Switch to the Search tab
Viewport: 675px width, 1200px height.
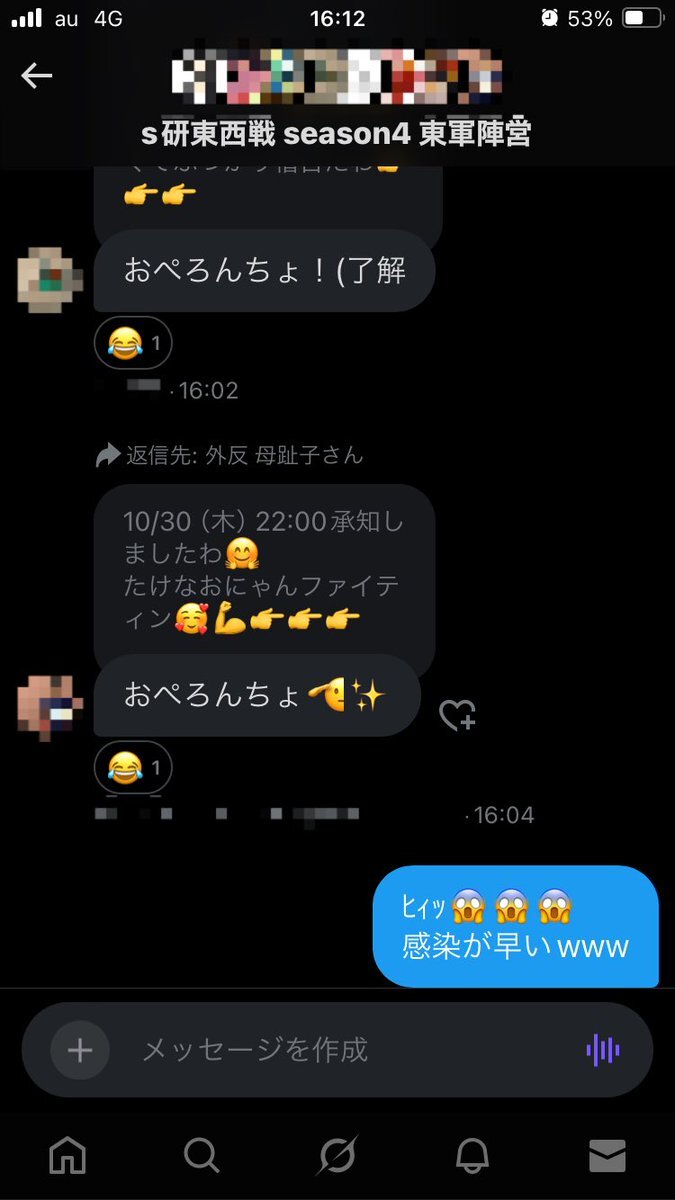(x=202, y=1156)
